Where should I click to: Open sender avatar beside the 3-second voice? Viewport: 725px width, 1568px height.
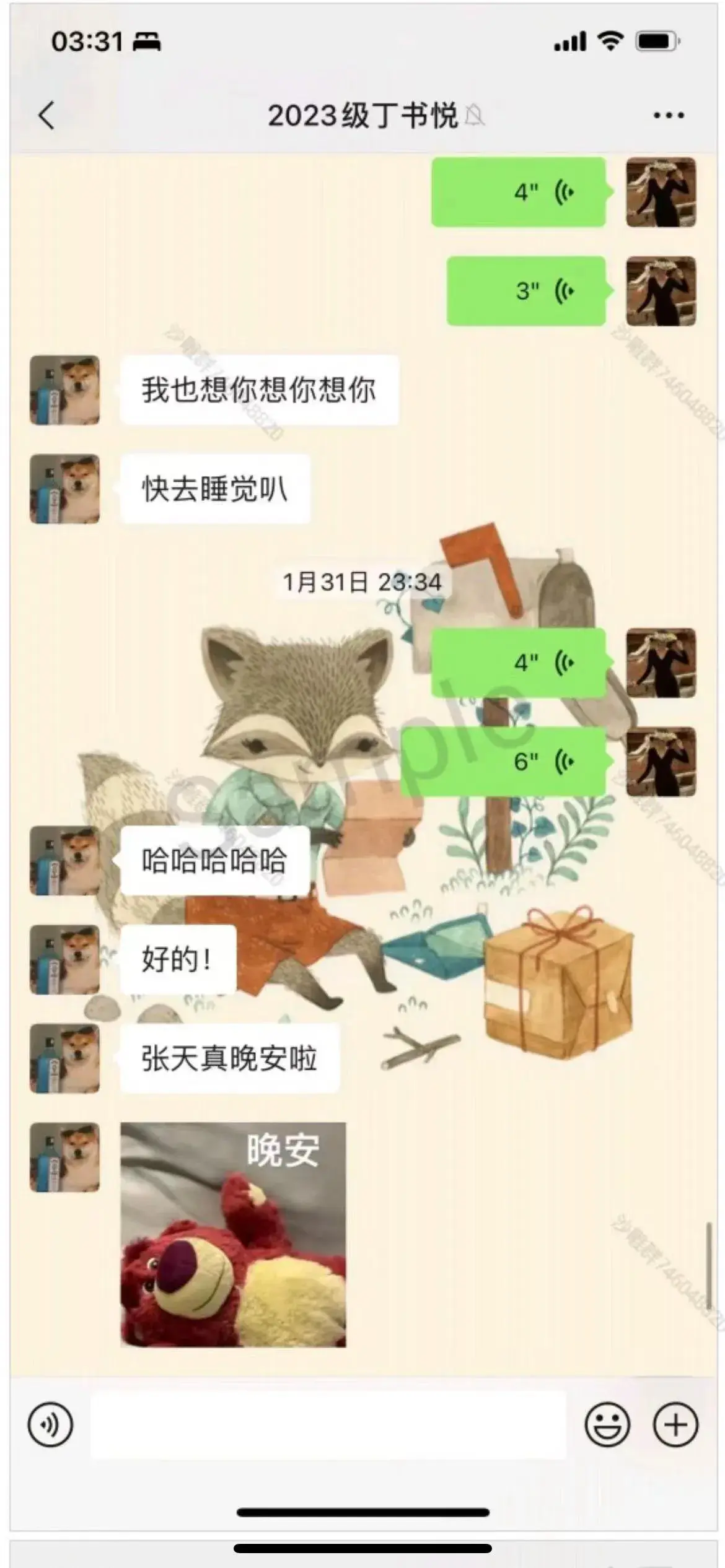(661, 291)
